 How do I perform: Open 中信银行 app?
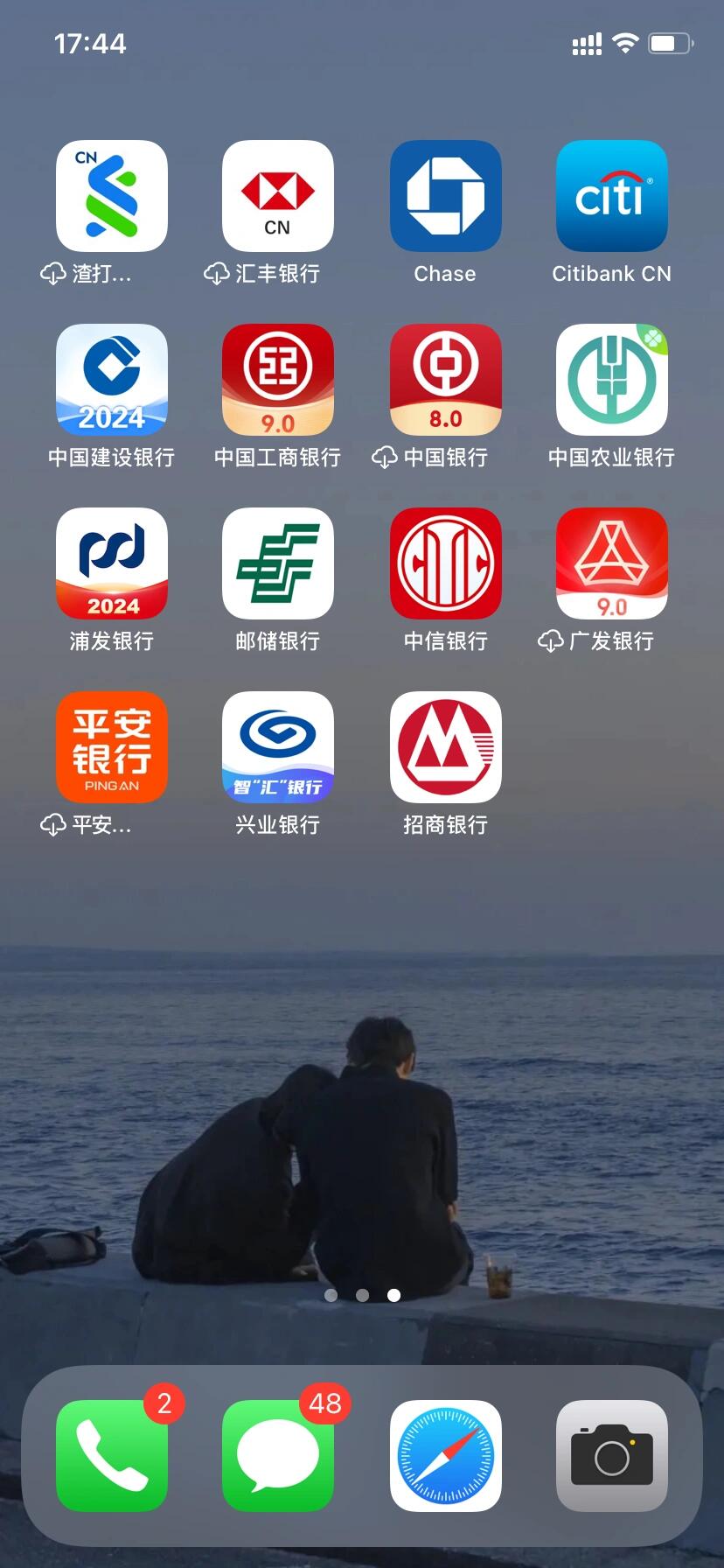[x=445, y=563]
